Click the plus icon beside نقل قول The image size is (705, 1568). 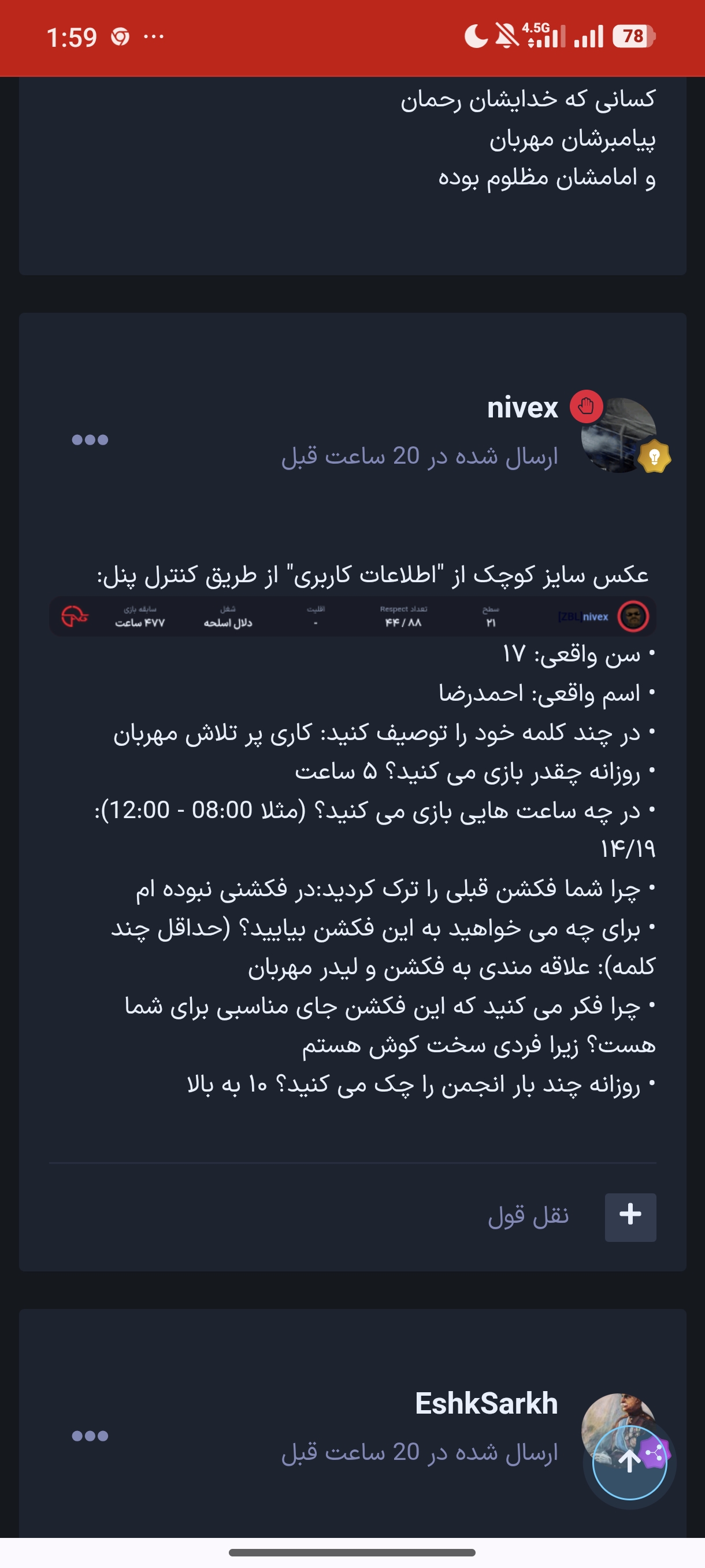[x=630, y=1216]
